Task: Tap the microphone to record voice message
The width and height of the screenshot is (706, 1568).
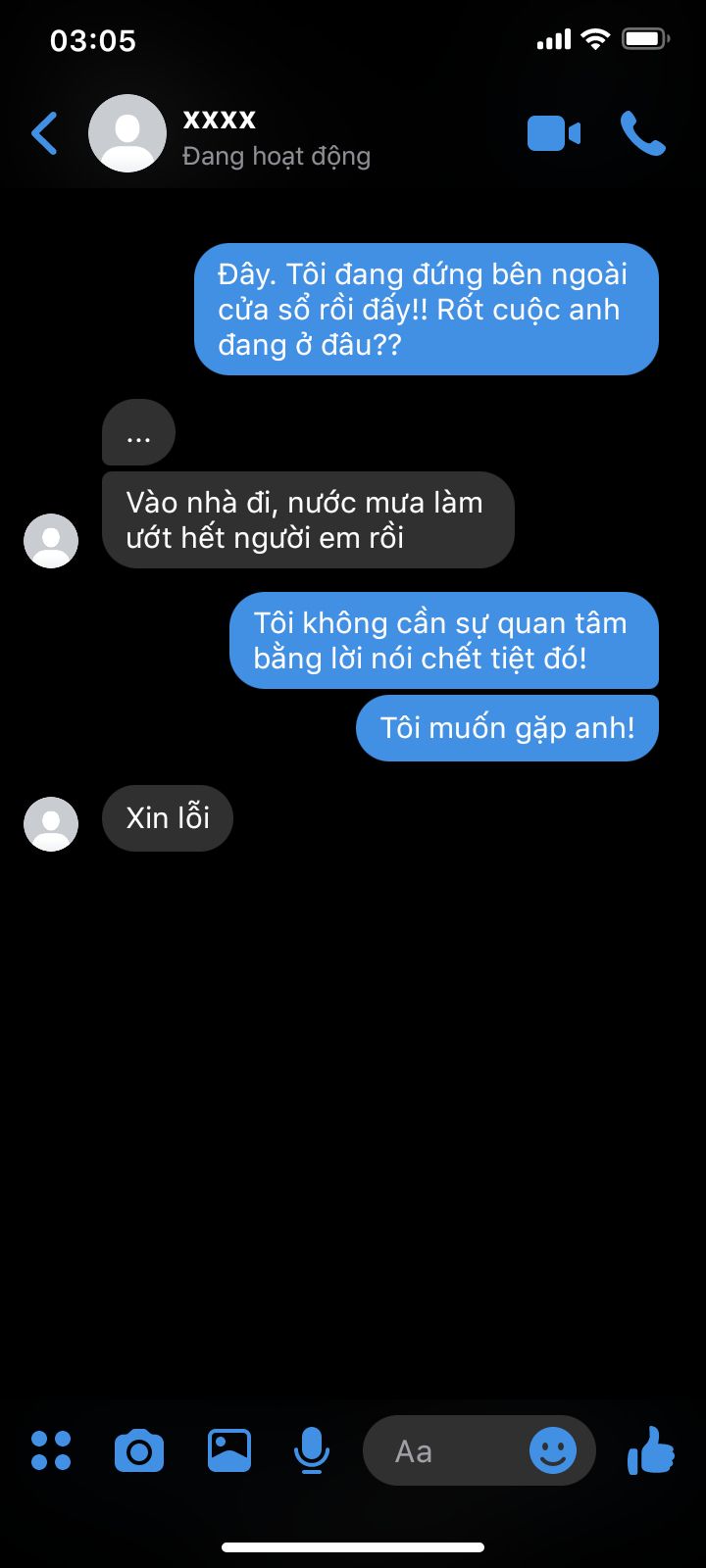Action: coord(312,1450)
